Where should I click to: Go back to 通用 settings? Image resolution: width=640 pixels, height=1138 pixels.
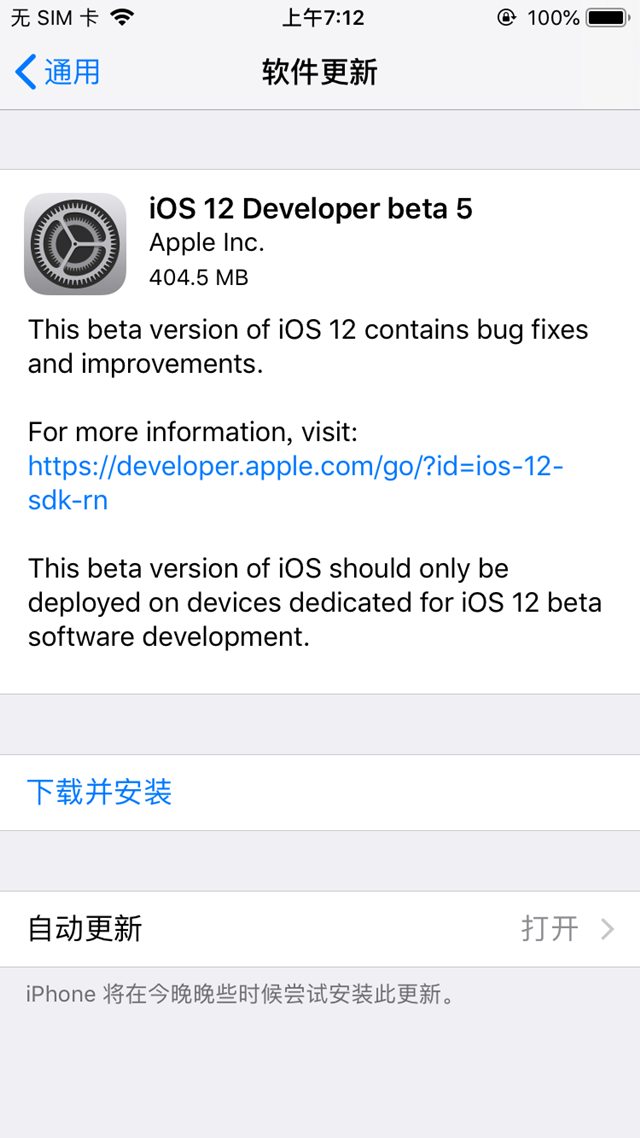click(58, 72)
